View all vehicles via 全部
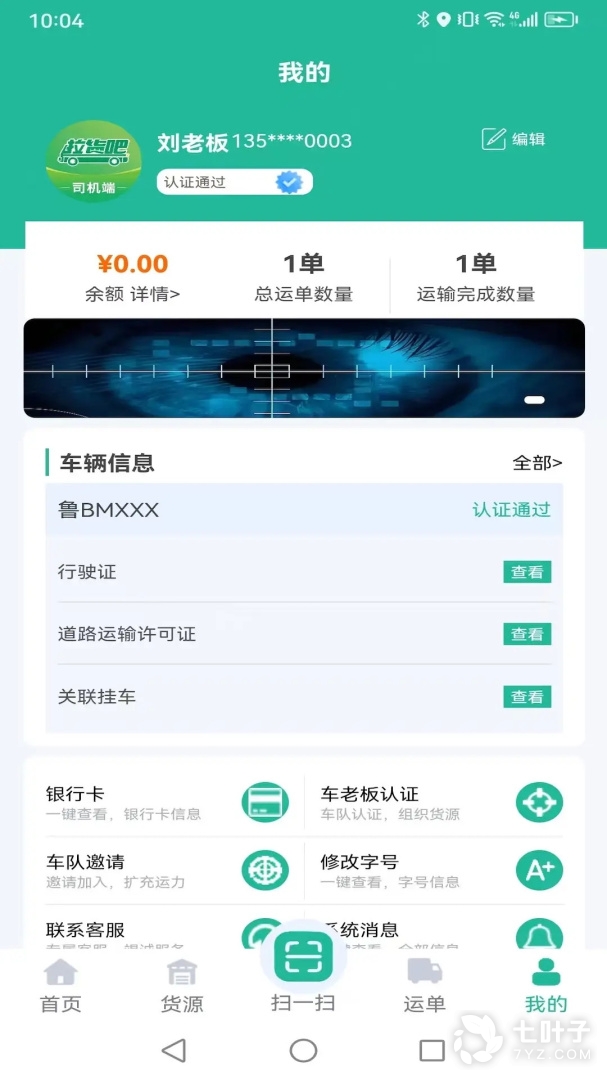 (537, 462)
